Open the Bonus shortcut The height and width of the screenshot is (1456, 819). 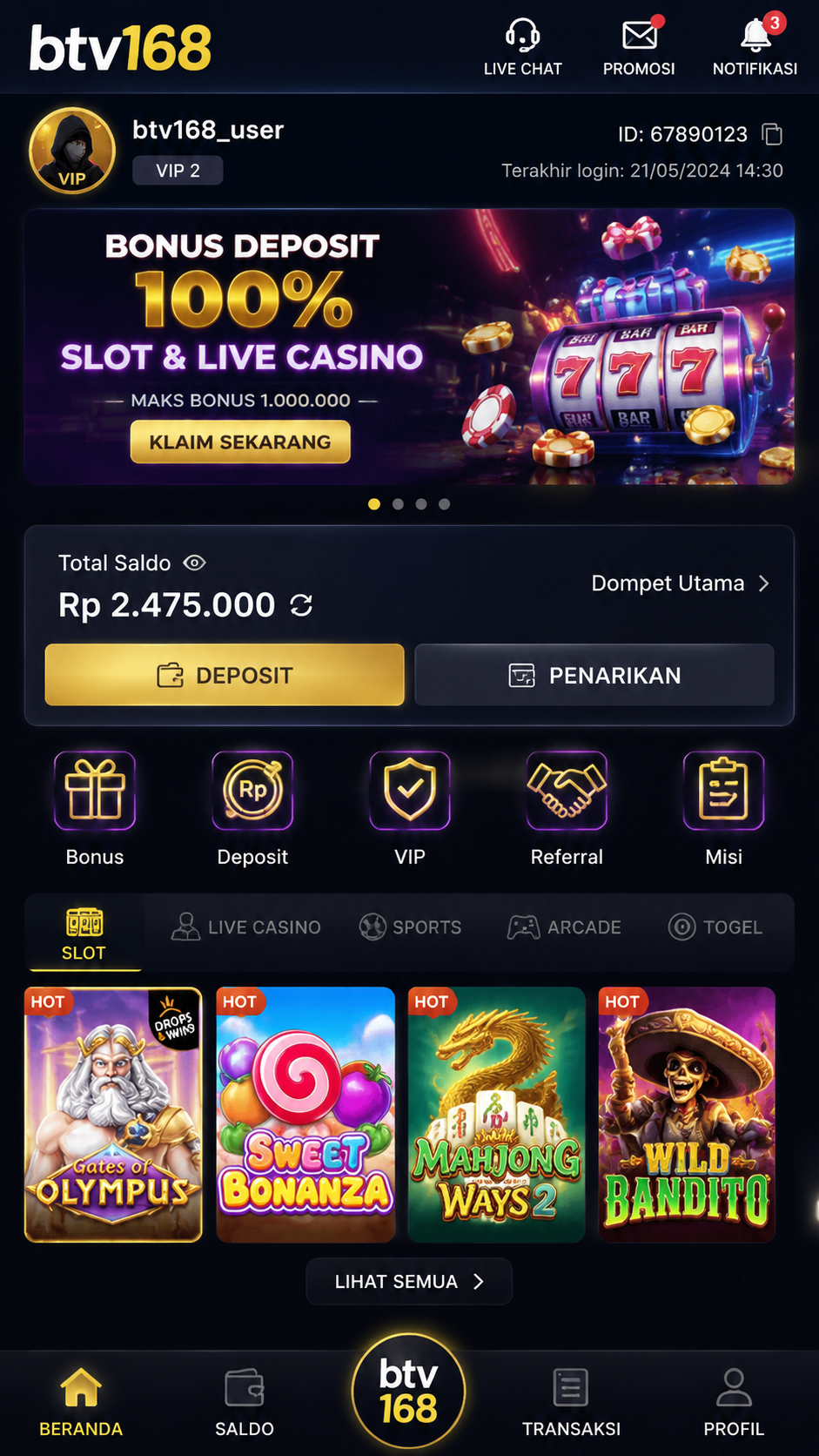95,809
